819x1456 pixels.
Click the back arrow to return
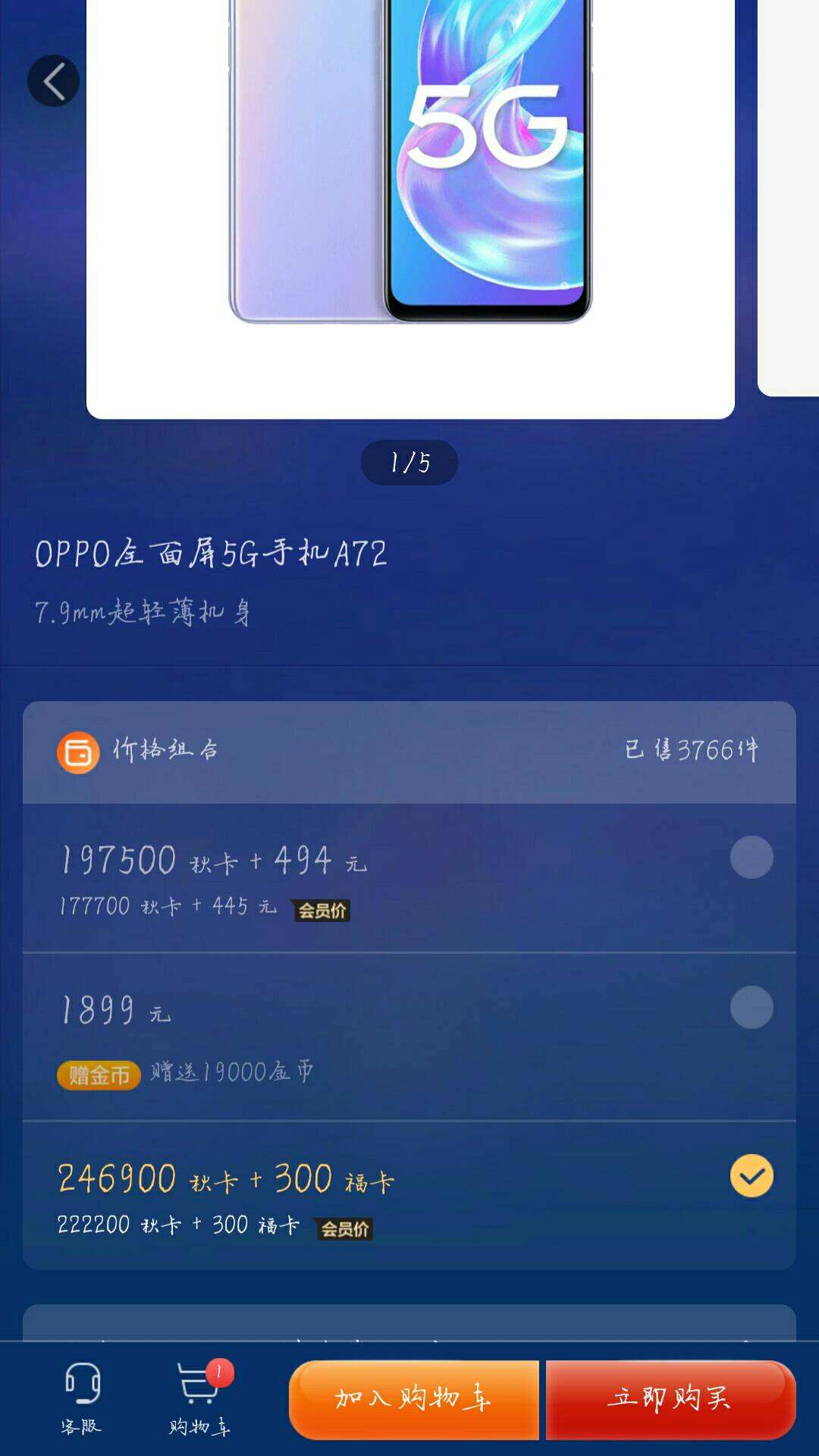[x=53, y=80]
